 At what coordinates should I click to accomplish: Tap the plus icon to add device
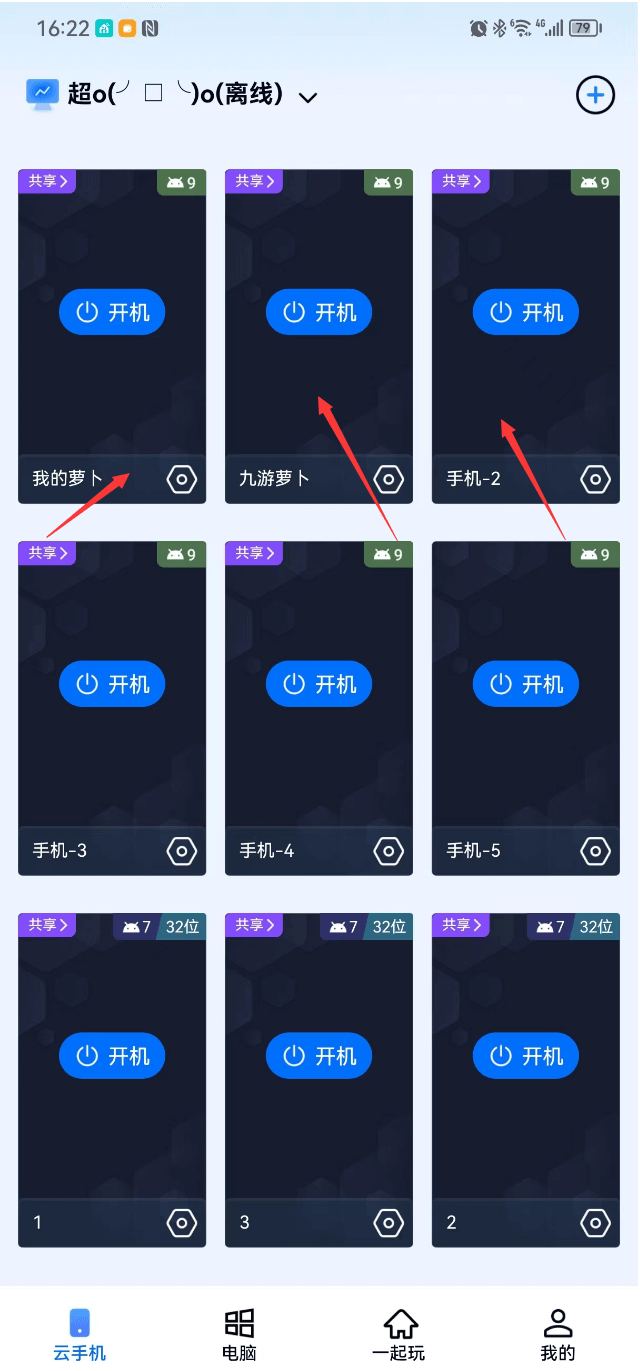click(x=595, y=95)
